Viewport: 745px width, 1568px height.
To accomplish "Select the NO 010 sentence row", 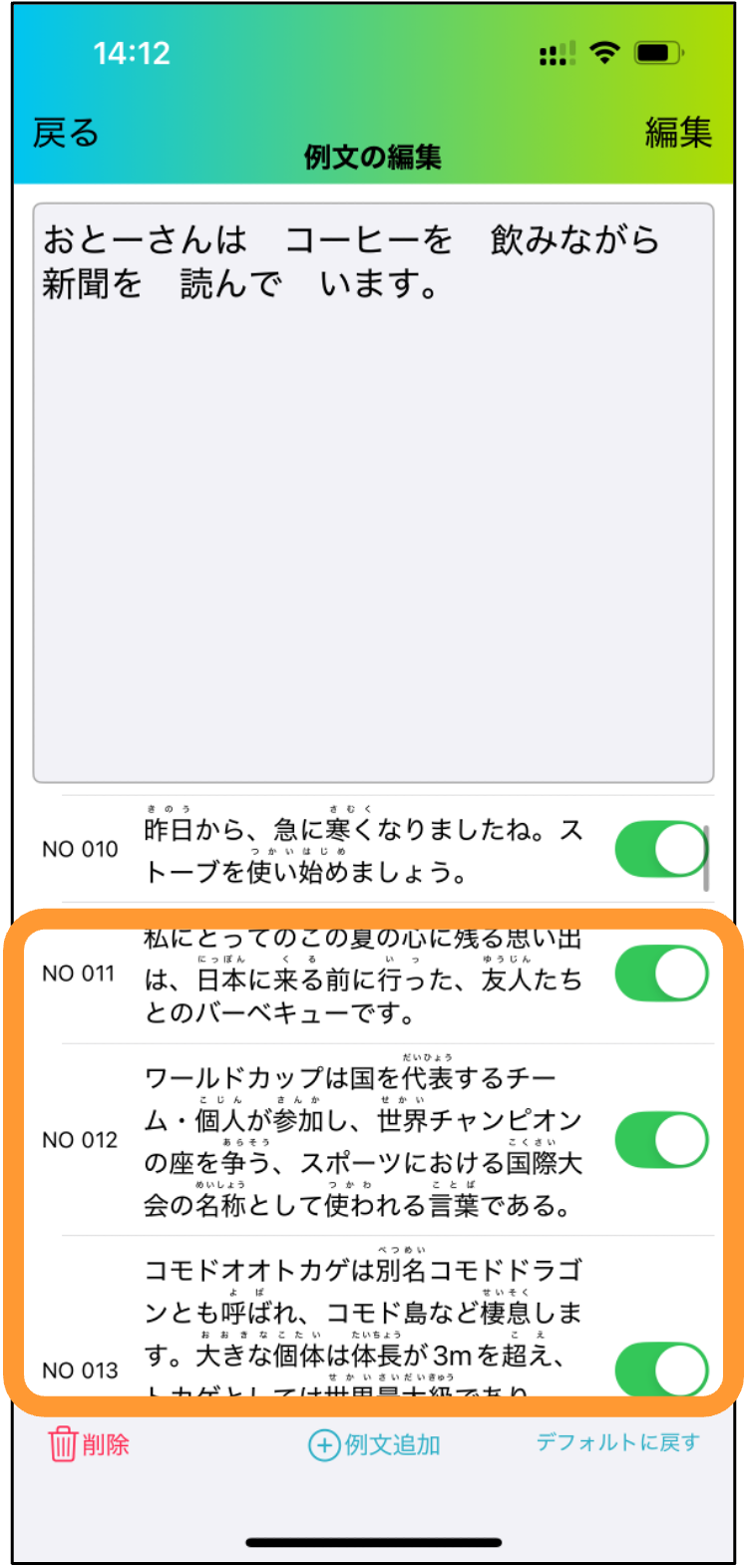I will tap(373, 850).
